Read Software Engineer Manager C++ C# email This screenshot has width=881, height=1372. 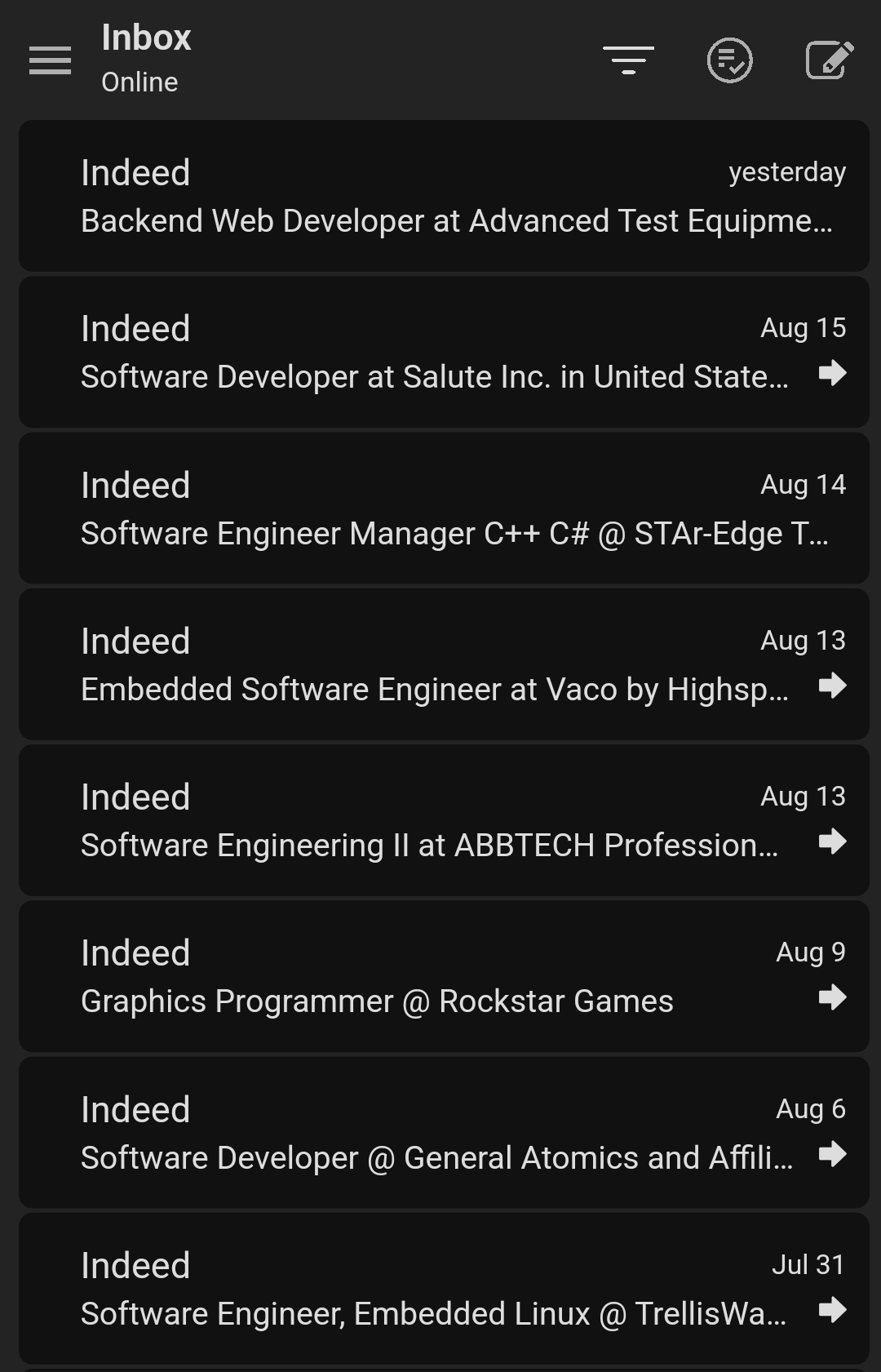tap(444, 508)
